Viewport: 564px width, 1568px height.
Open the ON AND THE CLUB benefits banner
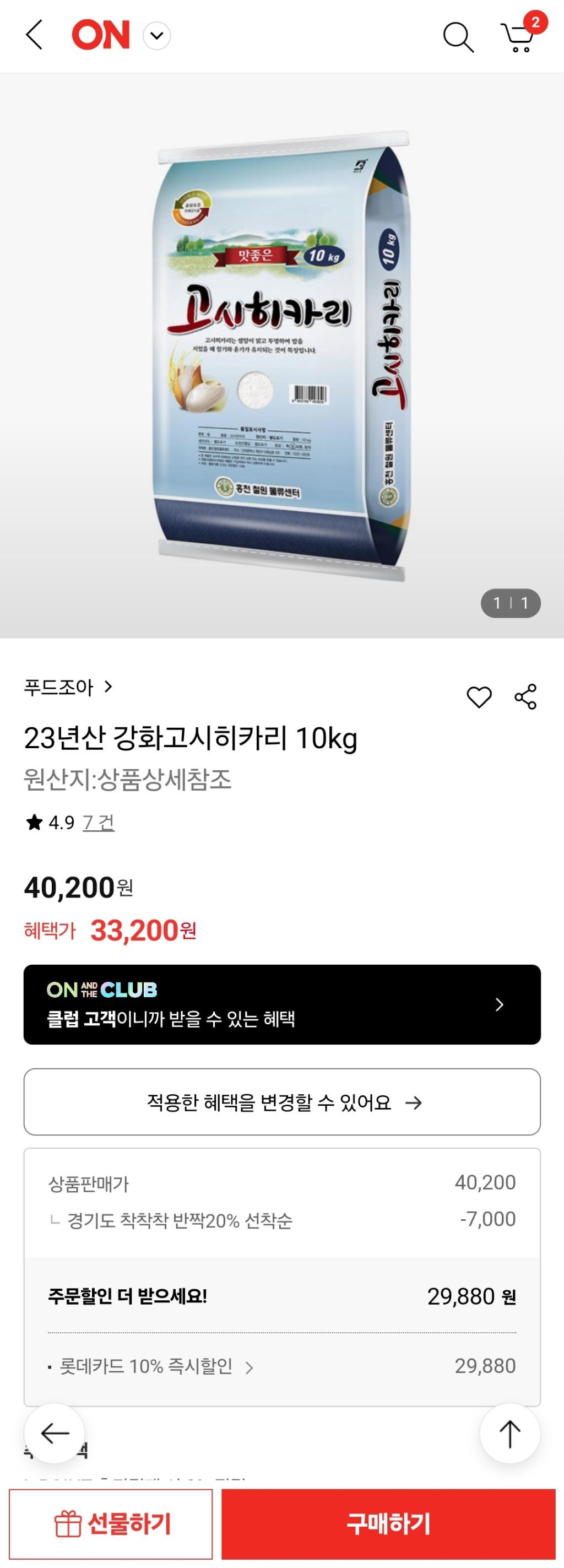point(281,1004)
